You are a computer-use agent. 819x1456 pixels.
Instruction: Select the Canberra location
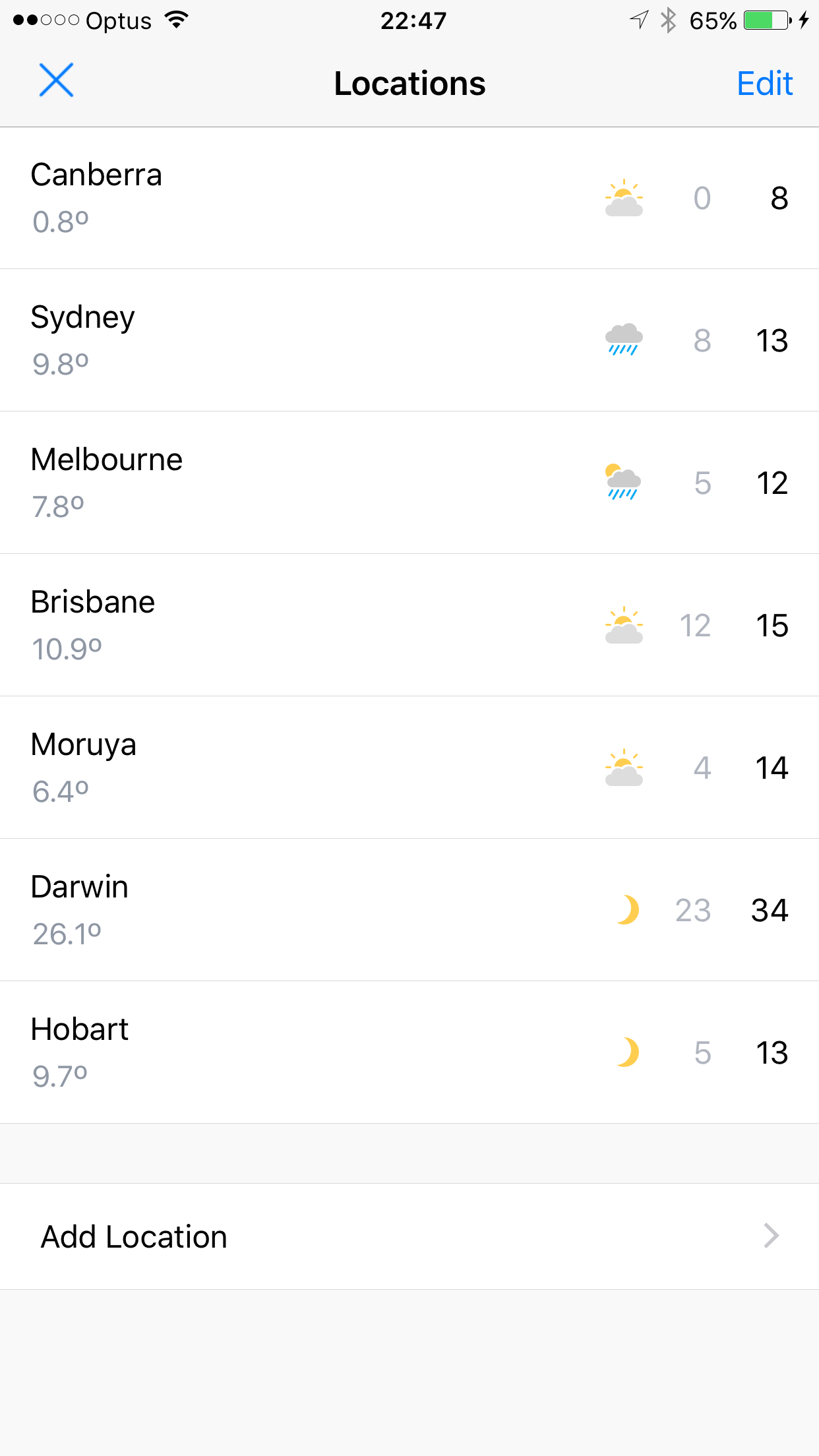click(409, 198)
